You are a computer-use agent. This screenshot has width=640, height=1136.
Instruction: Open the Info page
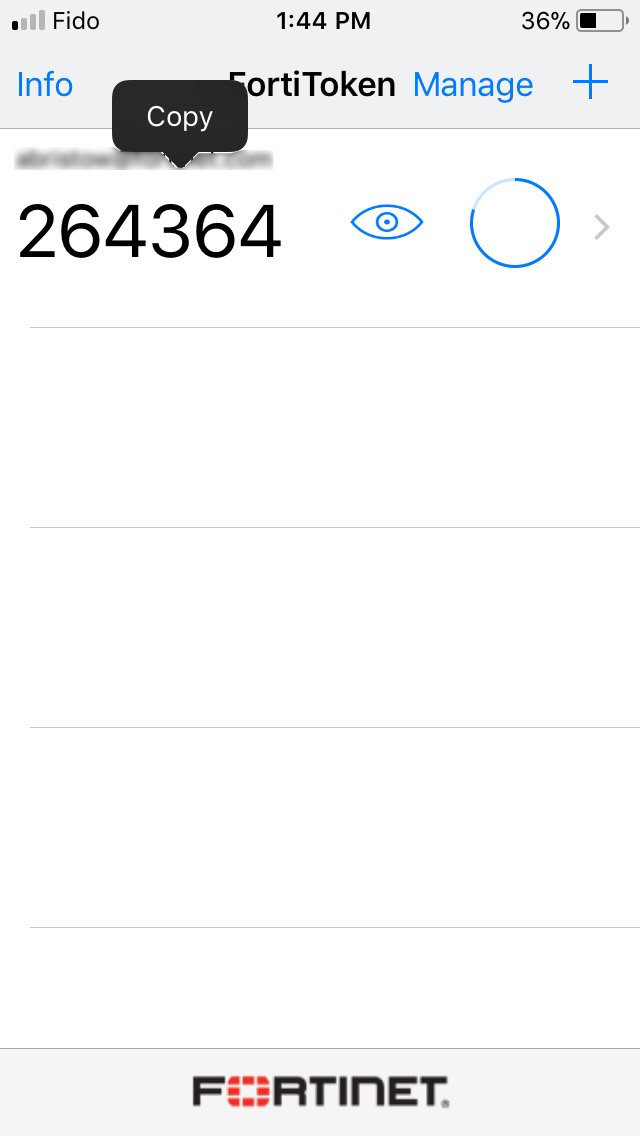45,84
